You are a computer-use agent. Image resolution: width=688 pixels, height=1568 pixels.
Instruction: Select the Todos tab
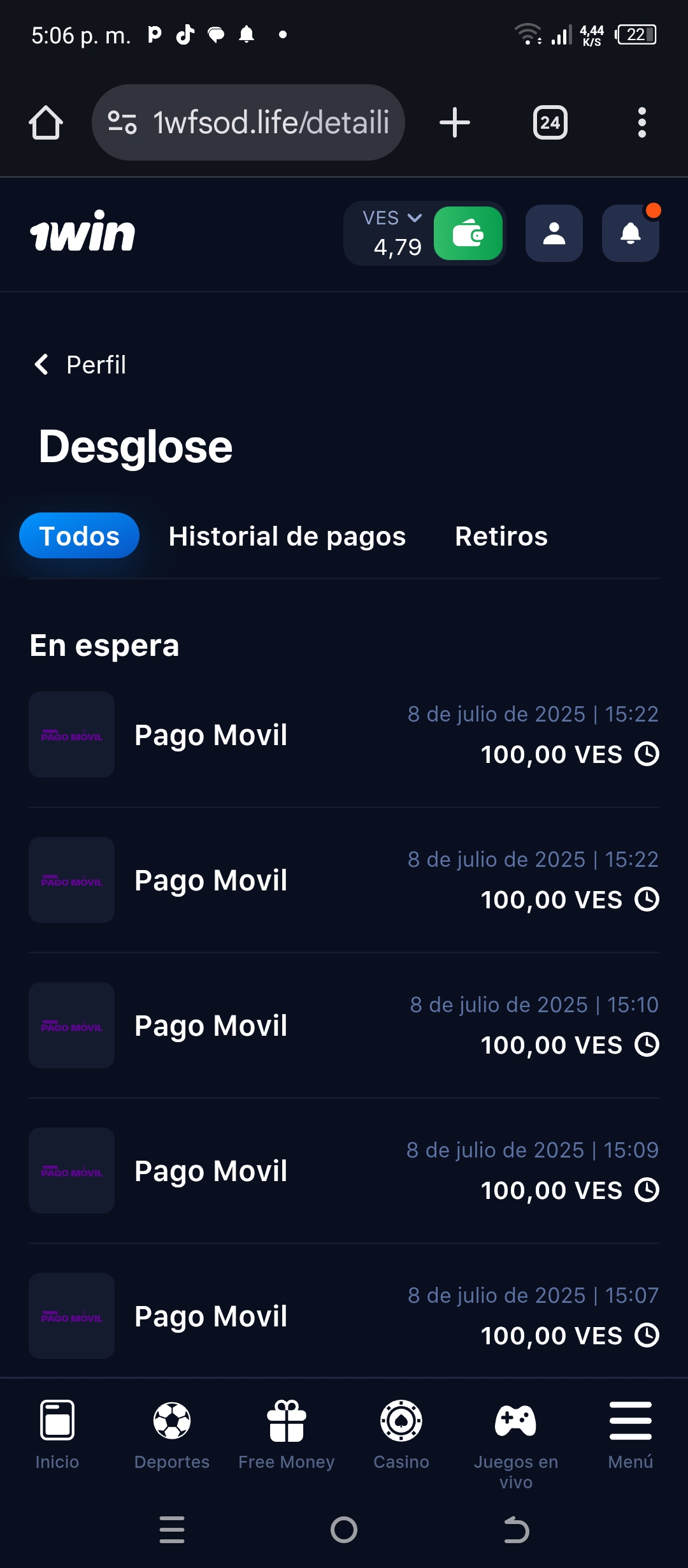point(79,535)
